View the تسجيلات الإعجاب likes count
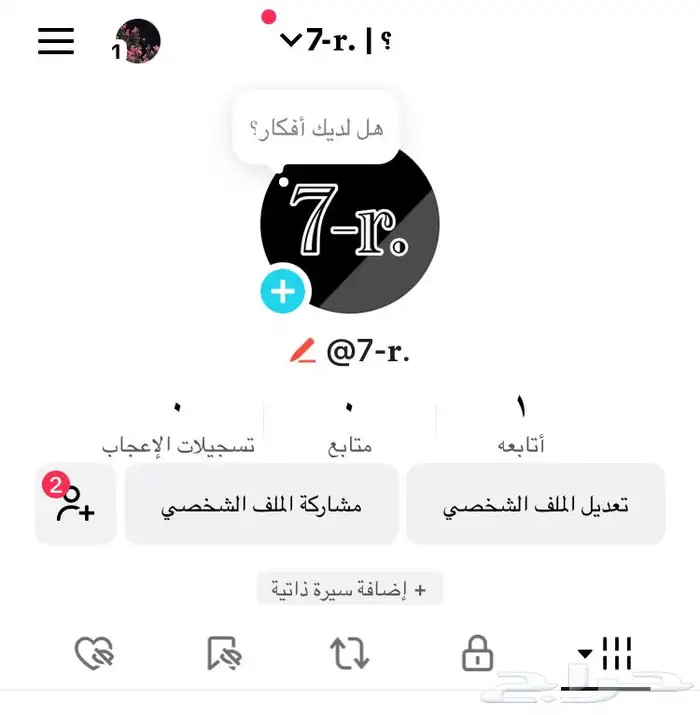This screenshot has height=715, width=700. [178, 423]
